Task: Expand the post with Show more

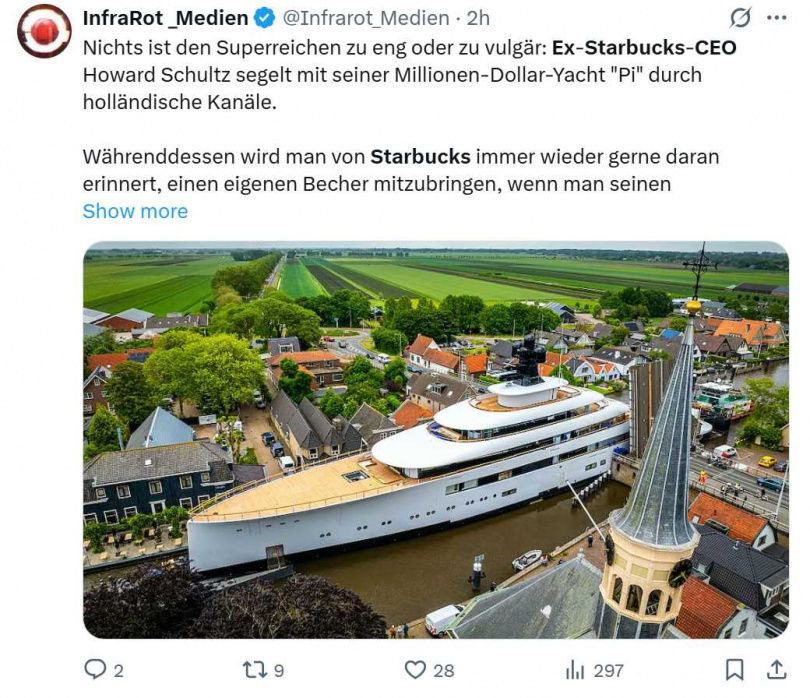Action: click(x=135, y=211)
